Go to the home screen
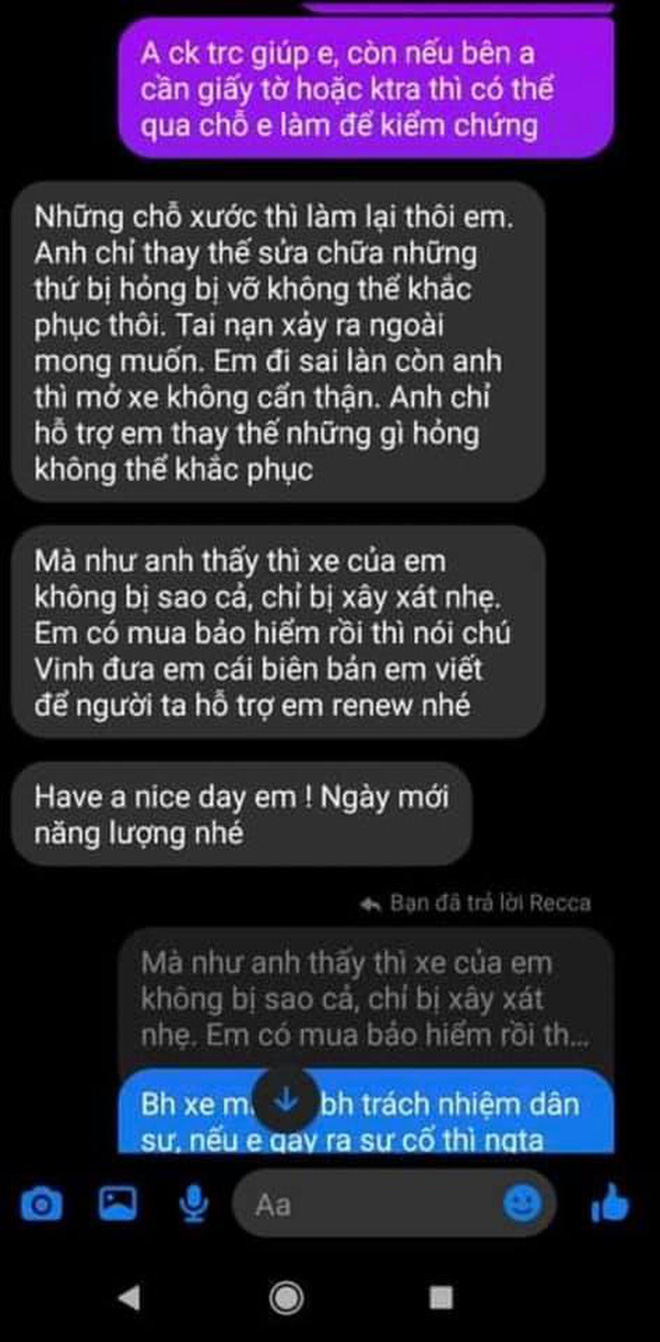This screenshot has width=660, height=1342. pyautogui.click(x=287, y=1297)
